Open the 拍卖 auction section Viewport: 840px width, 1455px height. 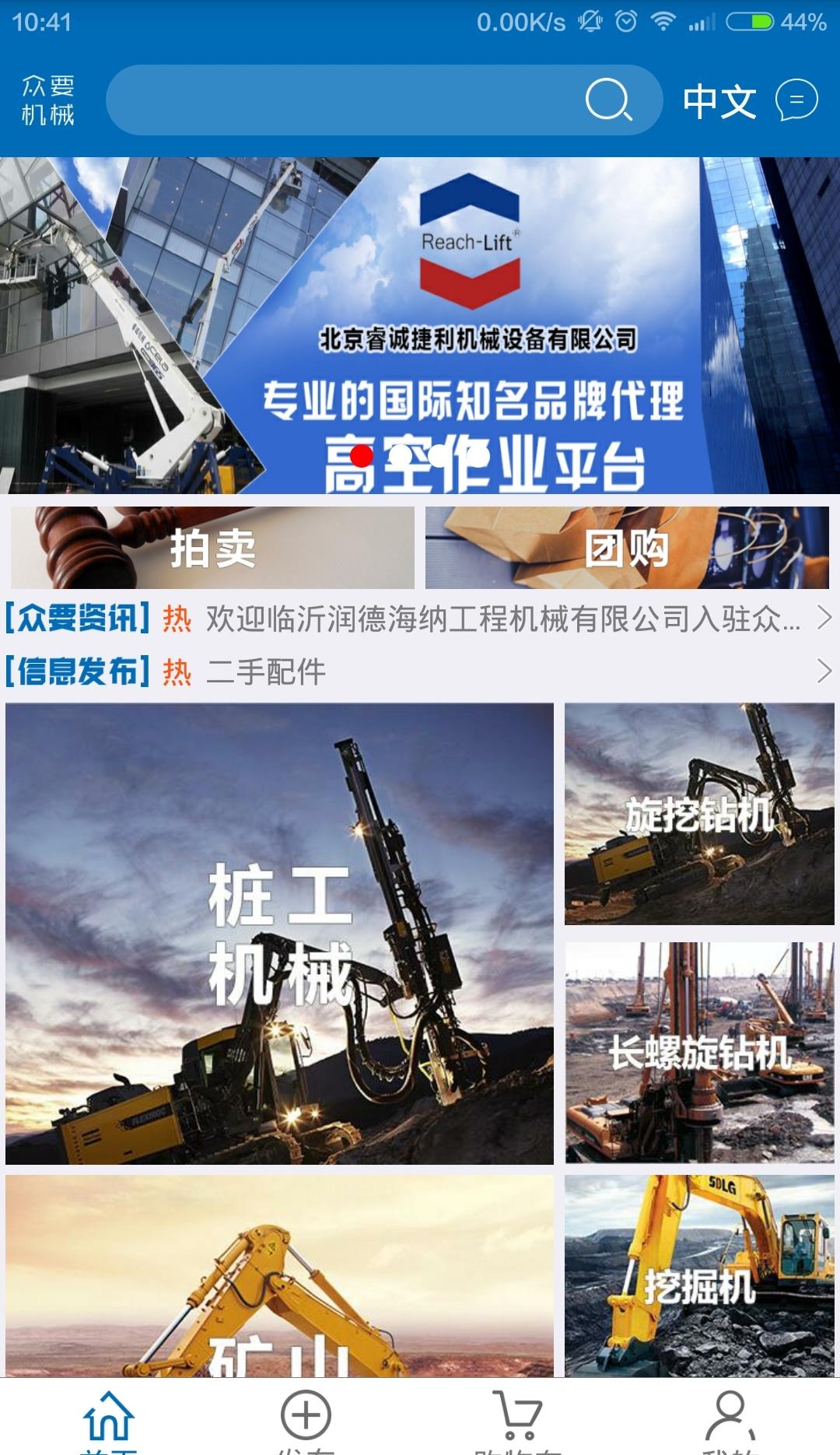coord(212,548)
